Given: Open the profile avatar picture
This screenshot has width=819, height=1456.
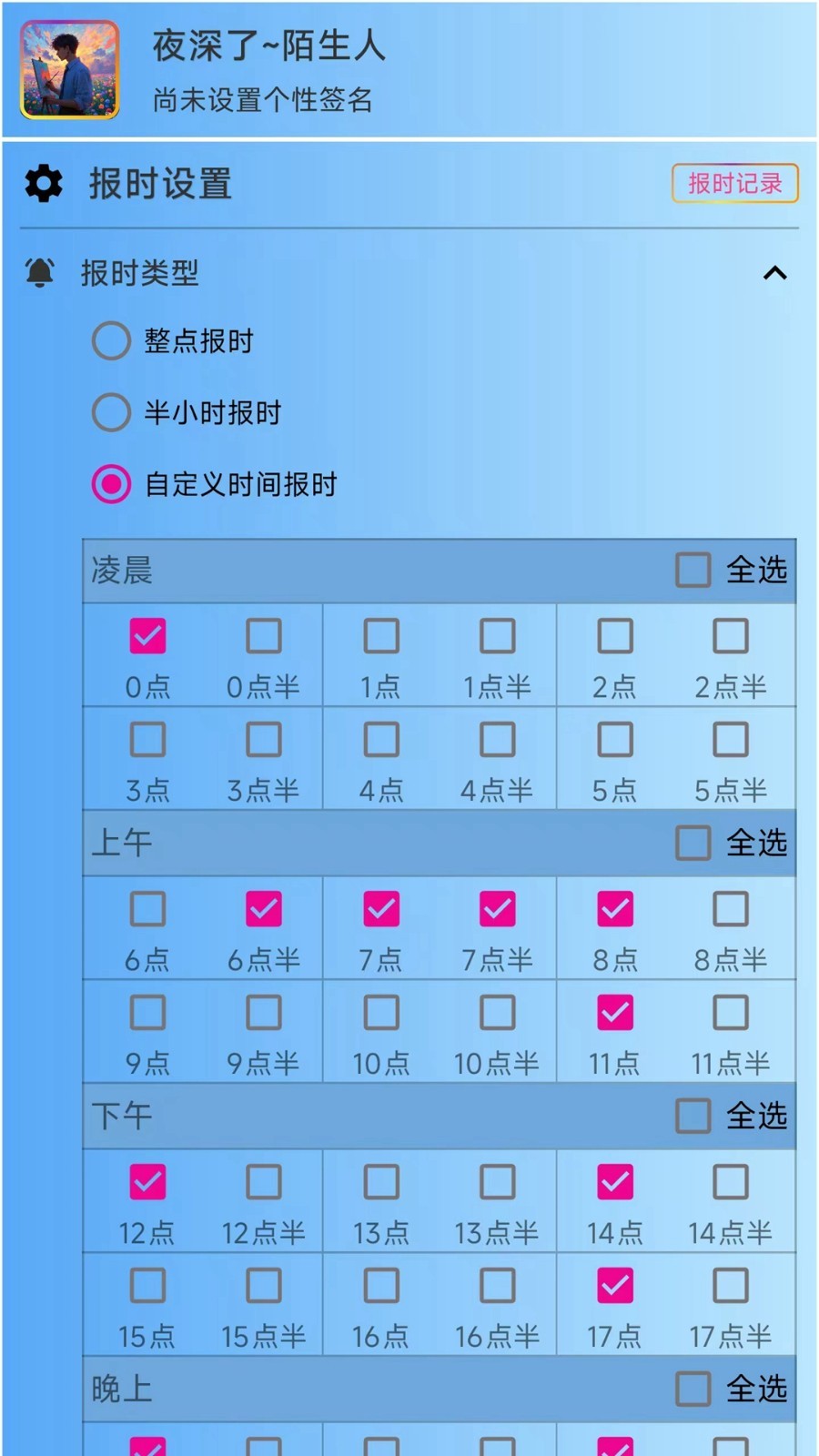Looking at the screenshot, I should coord(70,70).
